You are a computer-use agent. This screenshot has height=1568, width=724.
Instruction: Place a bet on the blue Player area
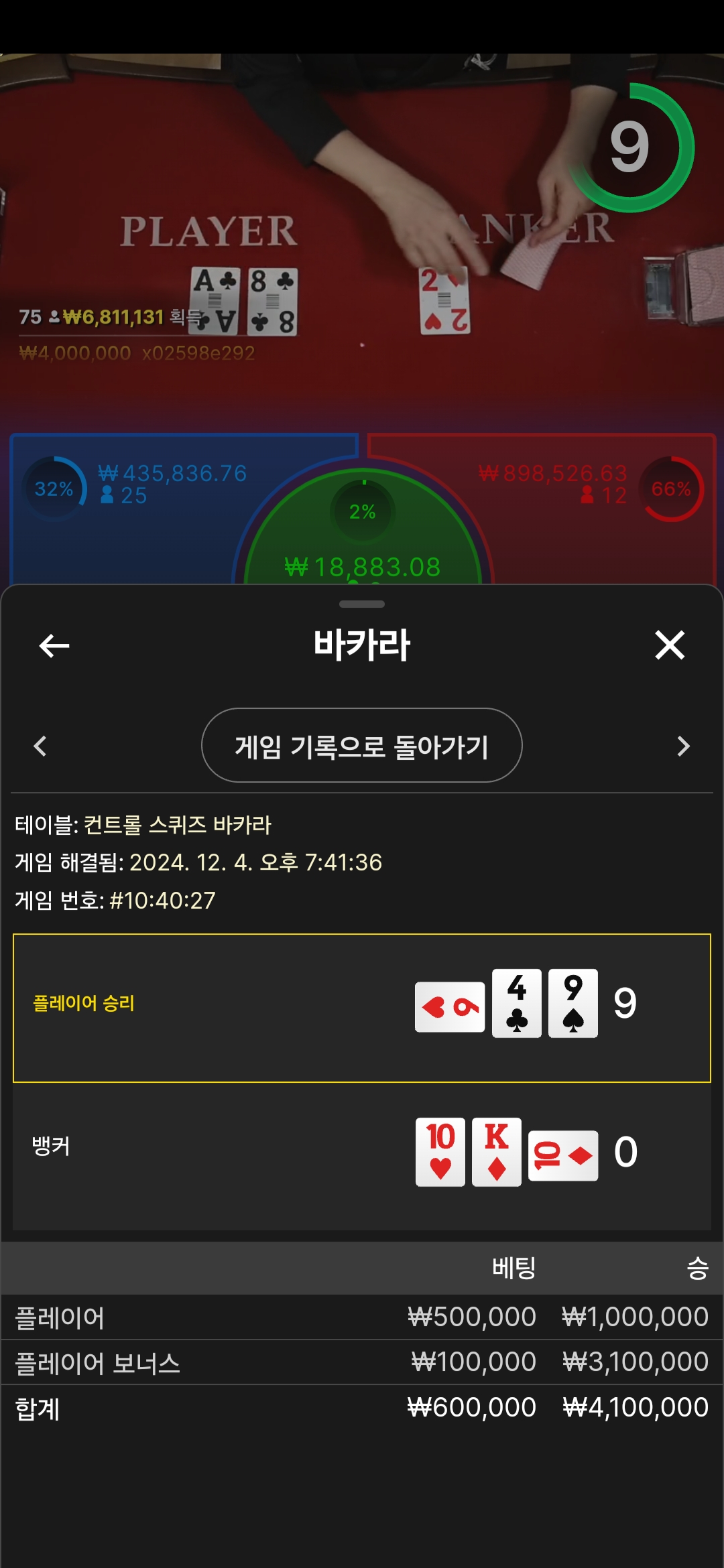click(x=127, y=509)
